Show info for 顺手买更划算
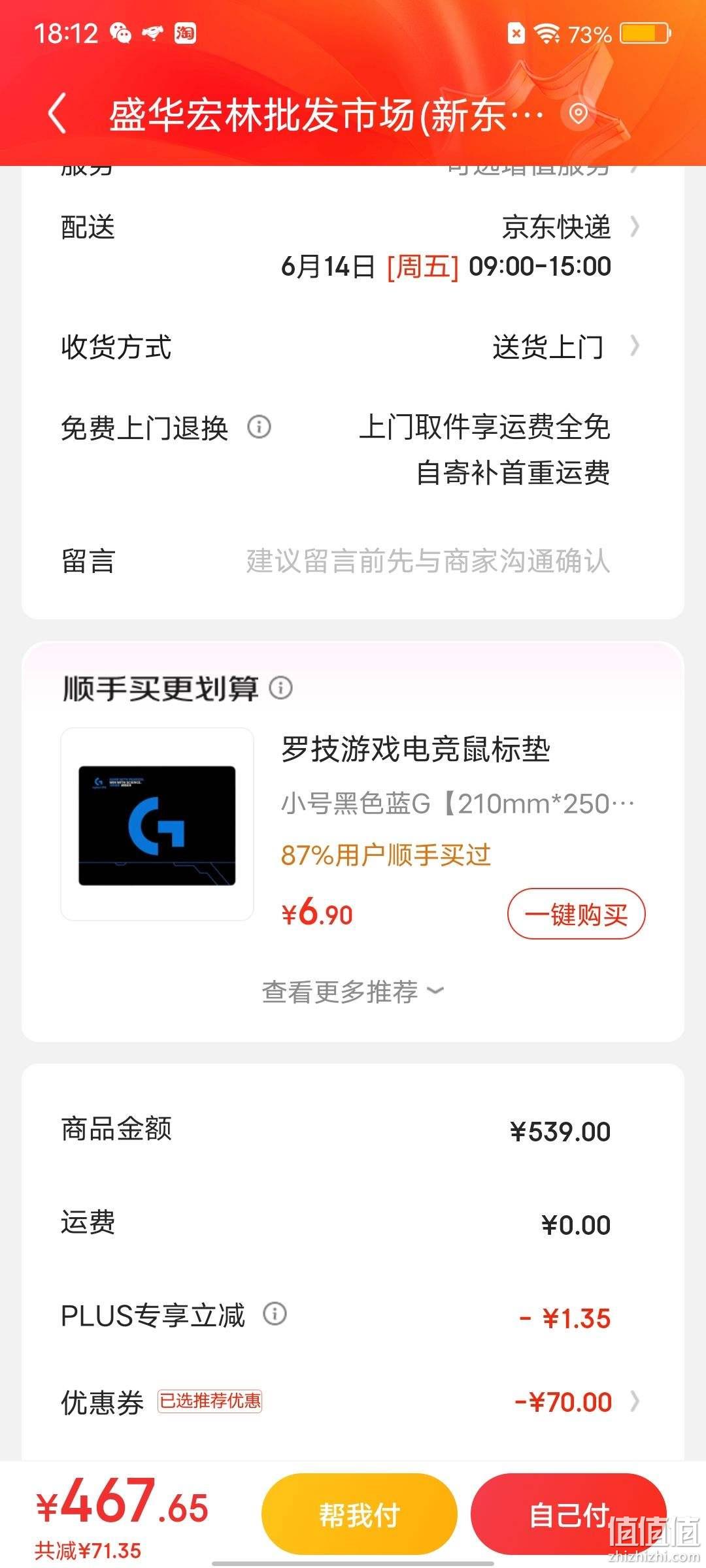The width and height of the screenshot is (706, 1568). [281, 687]
